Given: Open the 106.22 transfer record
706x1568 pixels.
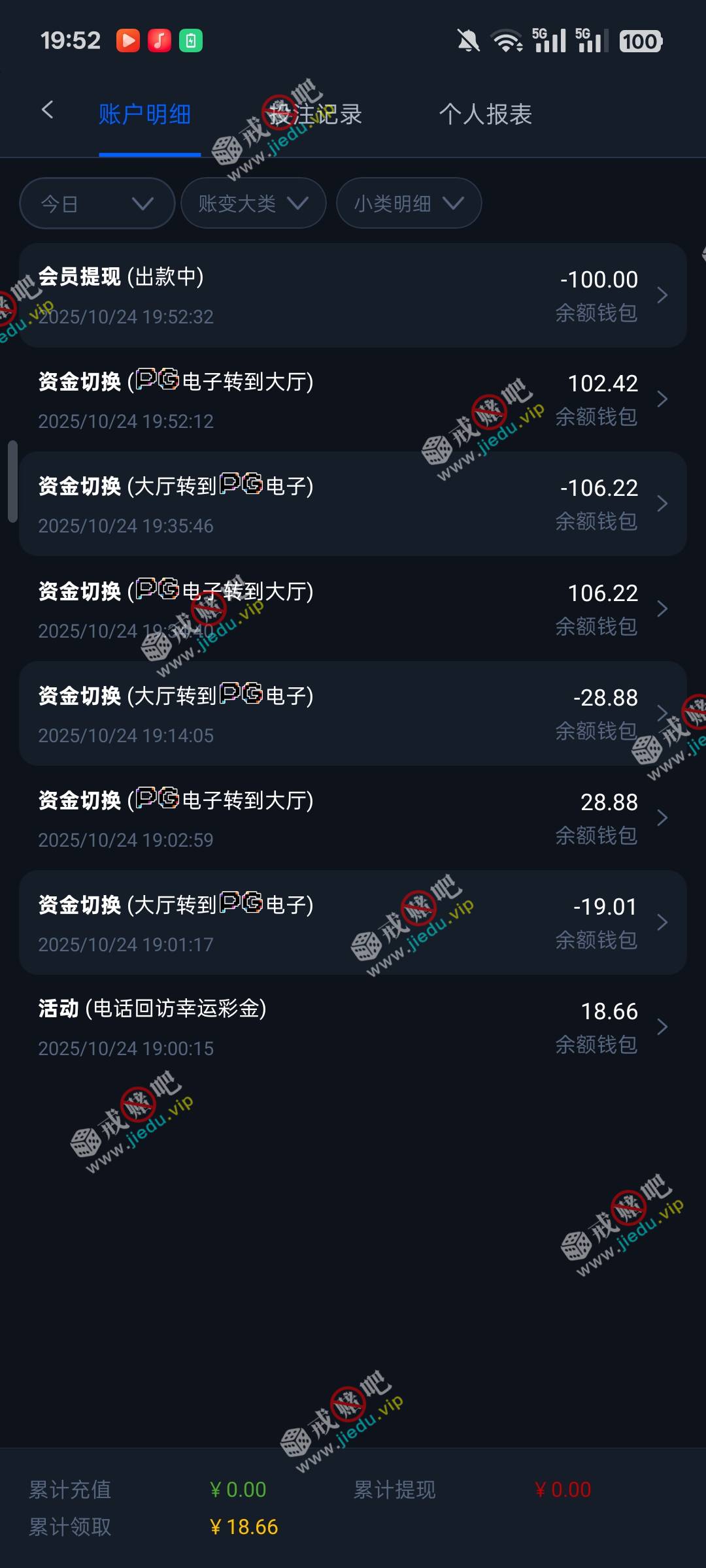Looking at the screenshot, I should 353,609.
